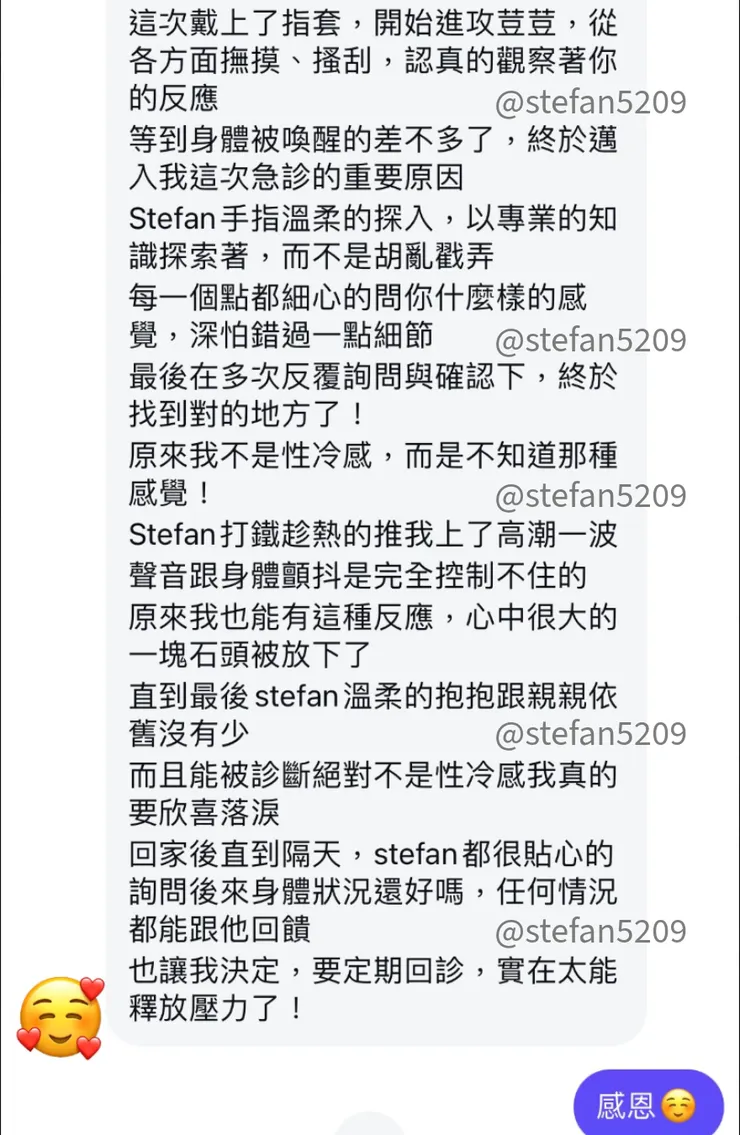Open the @stefan5209 handle beside 深怕錯過一點細節
The width and height of the screenshot is (740, 1135).
(592, 339)
